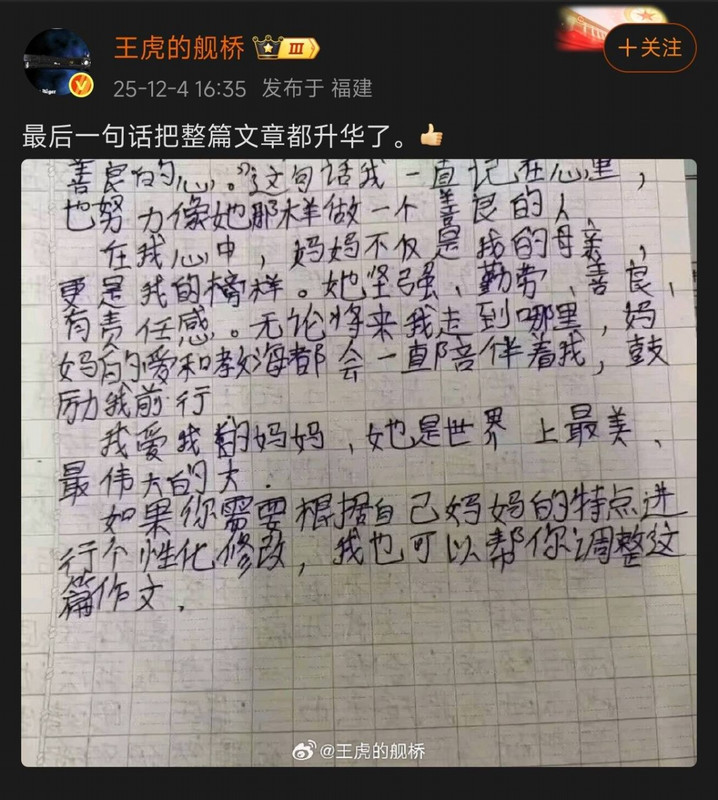Follow 王虎的舰桥 with the 关注 button
The width and height of the screenshot is (718, 800).
649,47
